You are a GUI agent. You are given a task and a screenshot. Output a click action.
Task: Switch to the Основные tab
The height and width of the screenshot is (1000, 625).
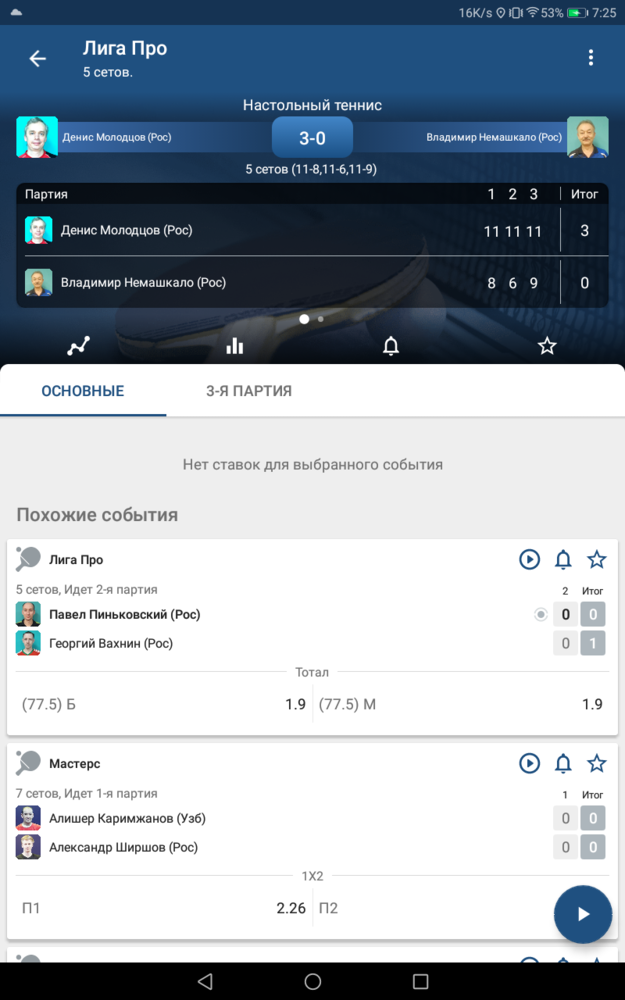(83, 391)
